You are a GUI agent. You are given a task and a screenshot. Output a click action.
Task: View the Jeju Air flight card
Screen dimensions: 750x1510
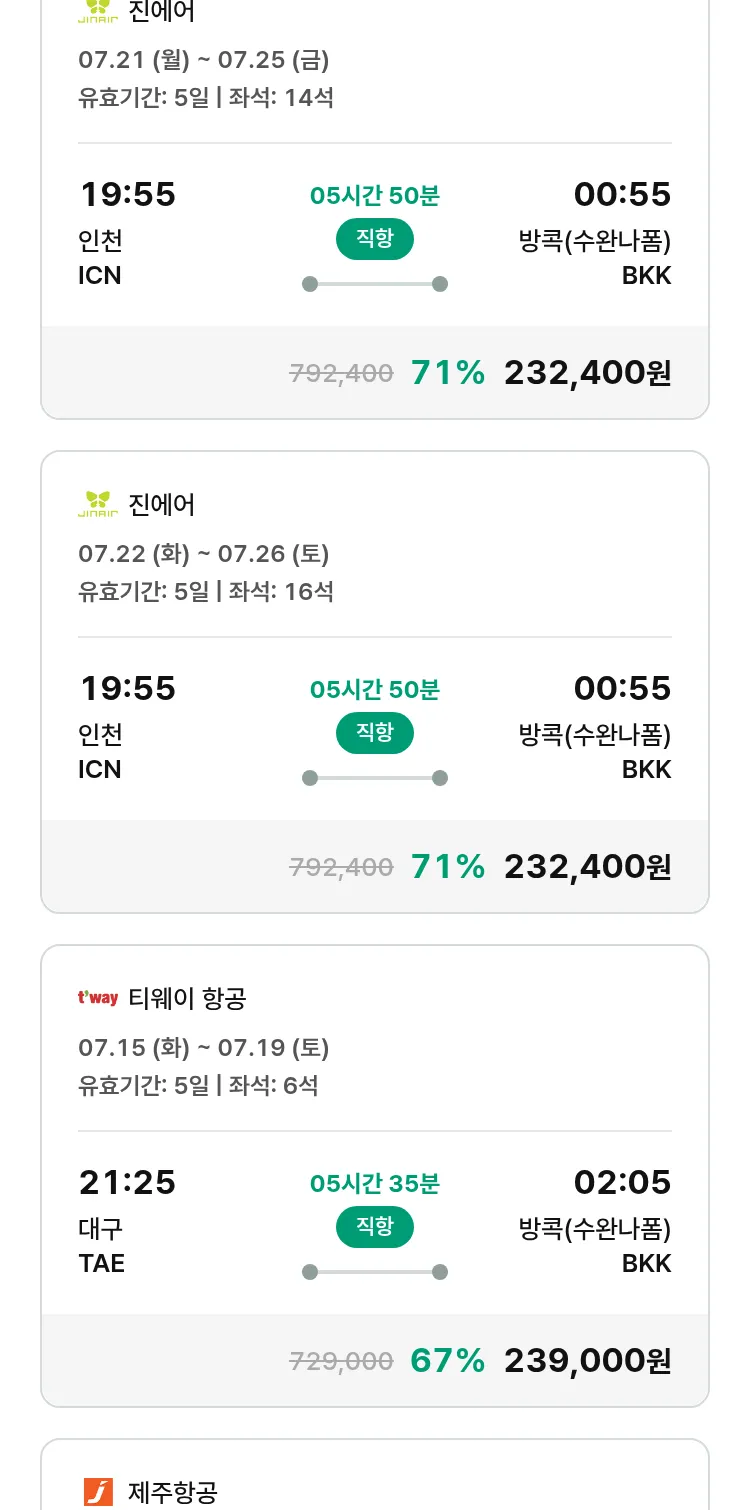pyautogui.click(x=375, y=1475)
